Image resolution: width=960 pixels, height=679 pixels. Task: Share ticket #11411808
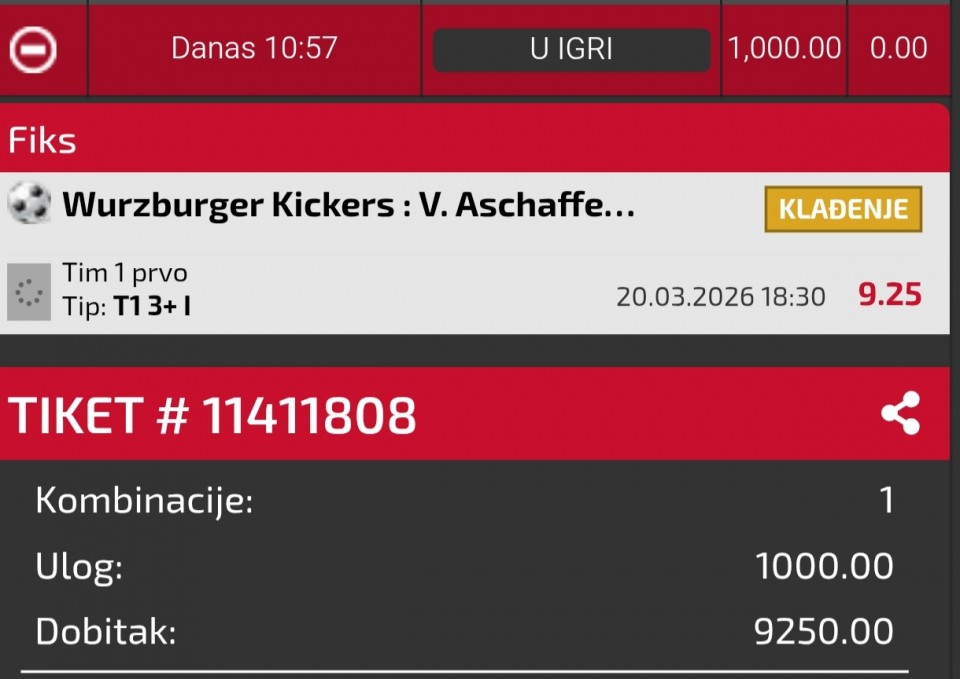pyautogui.click(x=900, y=413)
